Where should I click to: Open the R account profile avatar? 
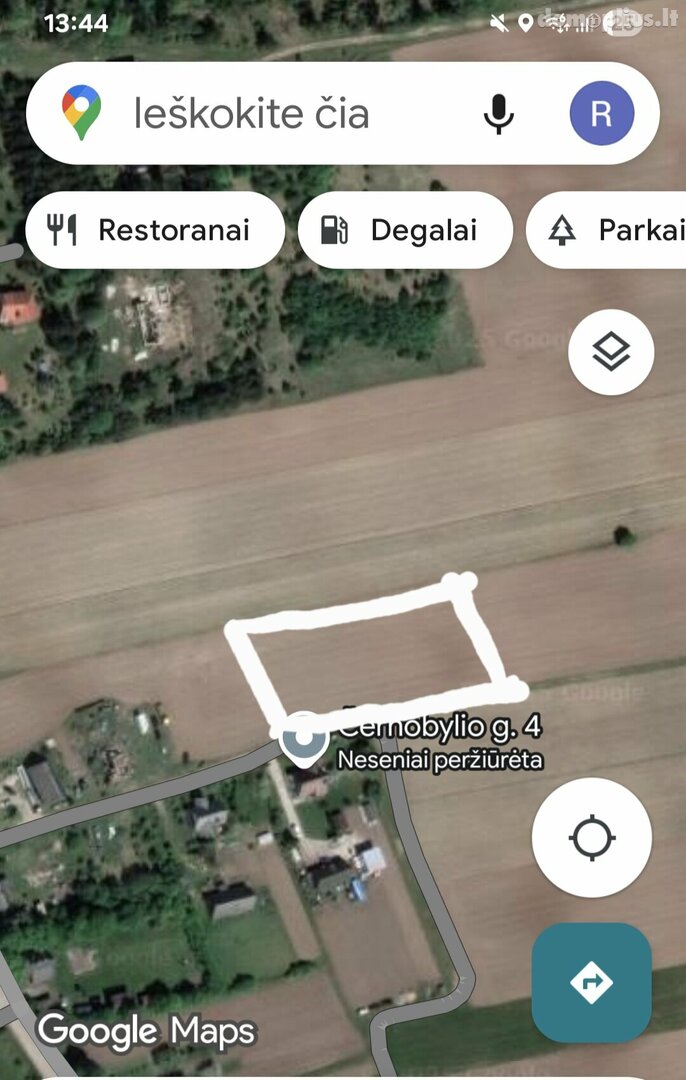[x=601, y=114]
